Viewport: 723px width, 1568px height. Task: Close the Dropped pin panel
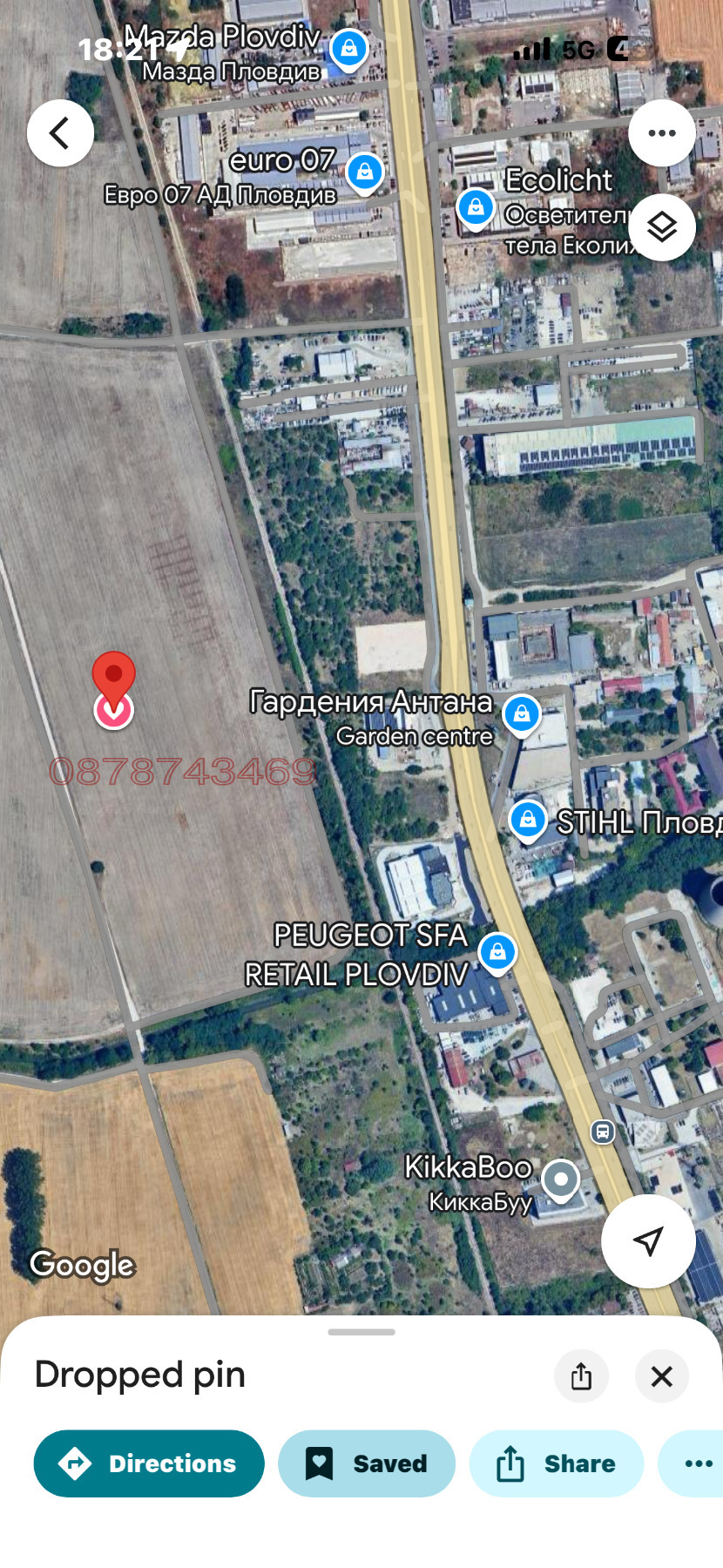point(661,1376)
